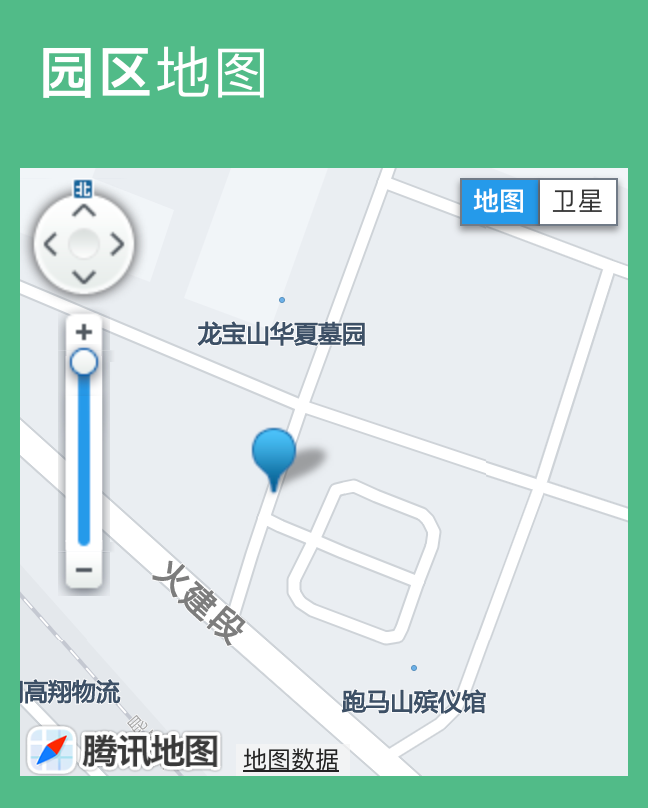The width and height of the screenshot is (648, 808).
Task: Pan the map right with the arrow
Action: click(x=117, y=244)
